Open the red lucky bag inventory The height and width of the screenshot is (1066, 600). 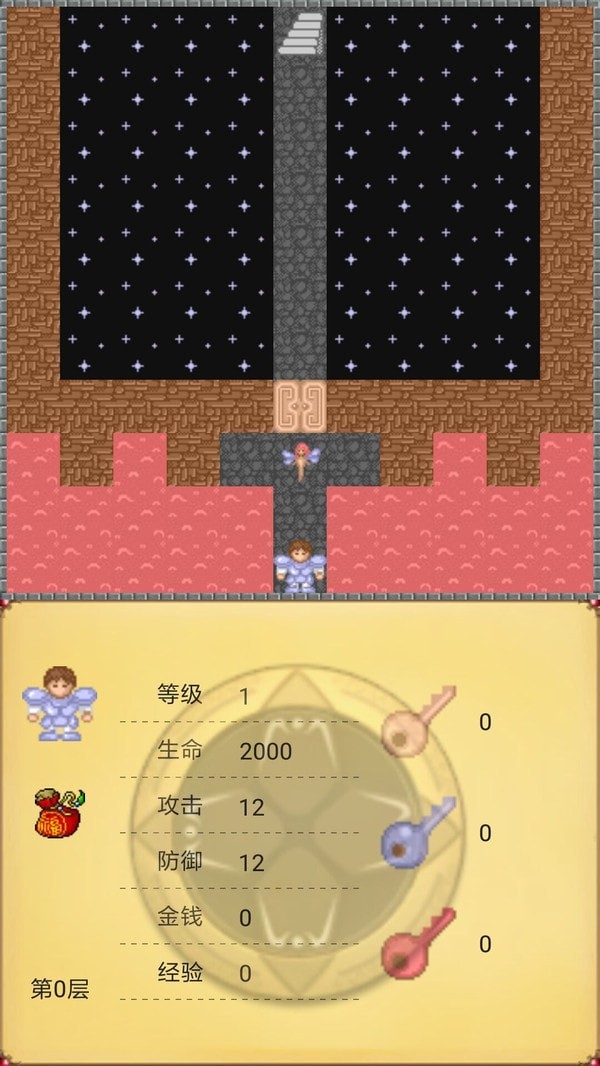(59, 811)
